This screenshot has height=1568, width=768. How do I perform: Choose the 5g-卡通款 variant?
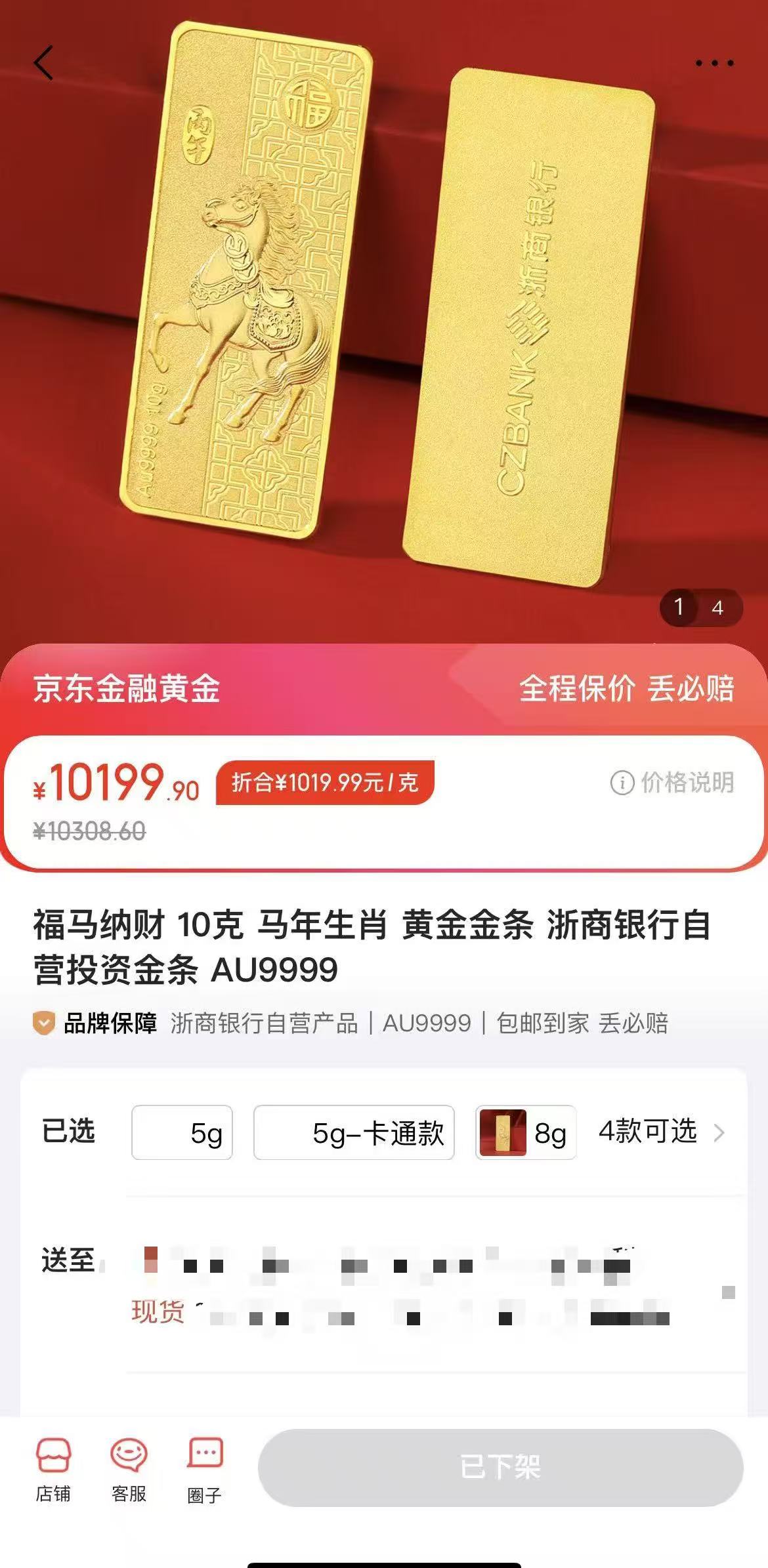354,1132
